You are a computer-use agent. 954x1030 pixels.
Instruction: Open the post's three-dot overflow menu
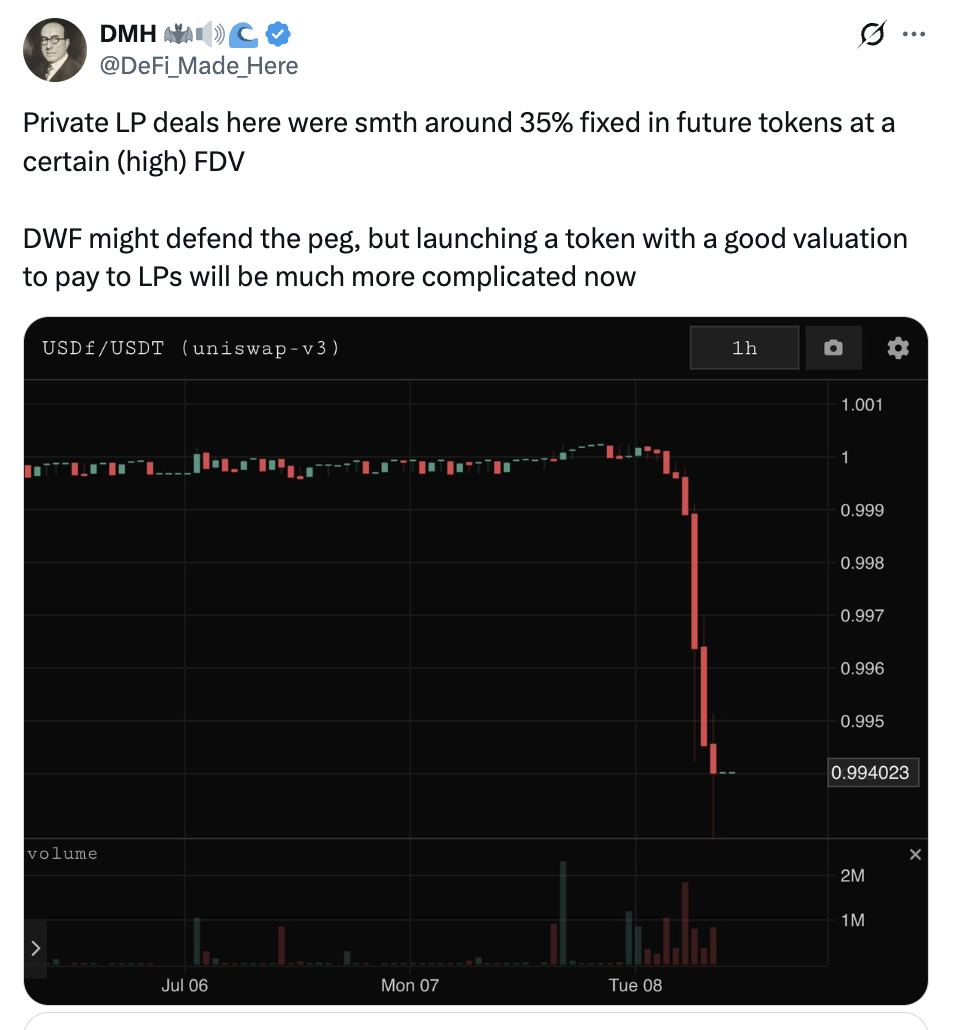coord(914,35)
